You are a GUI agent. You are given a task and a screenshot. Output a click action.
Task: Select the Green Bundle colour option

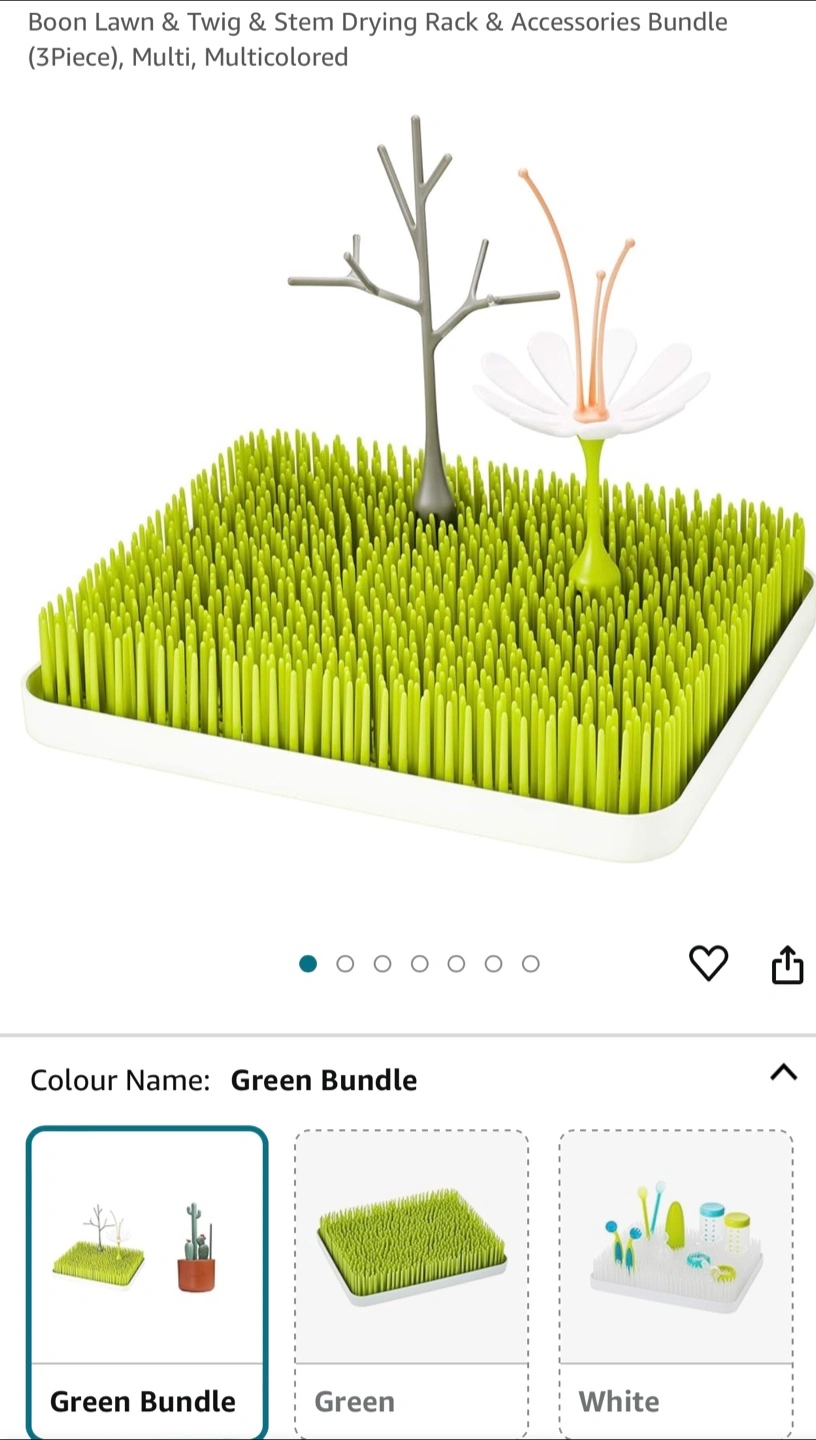click(x=147, y=1283)
